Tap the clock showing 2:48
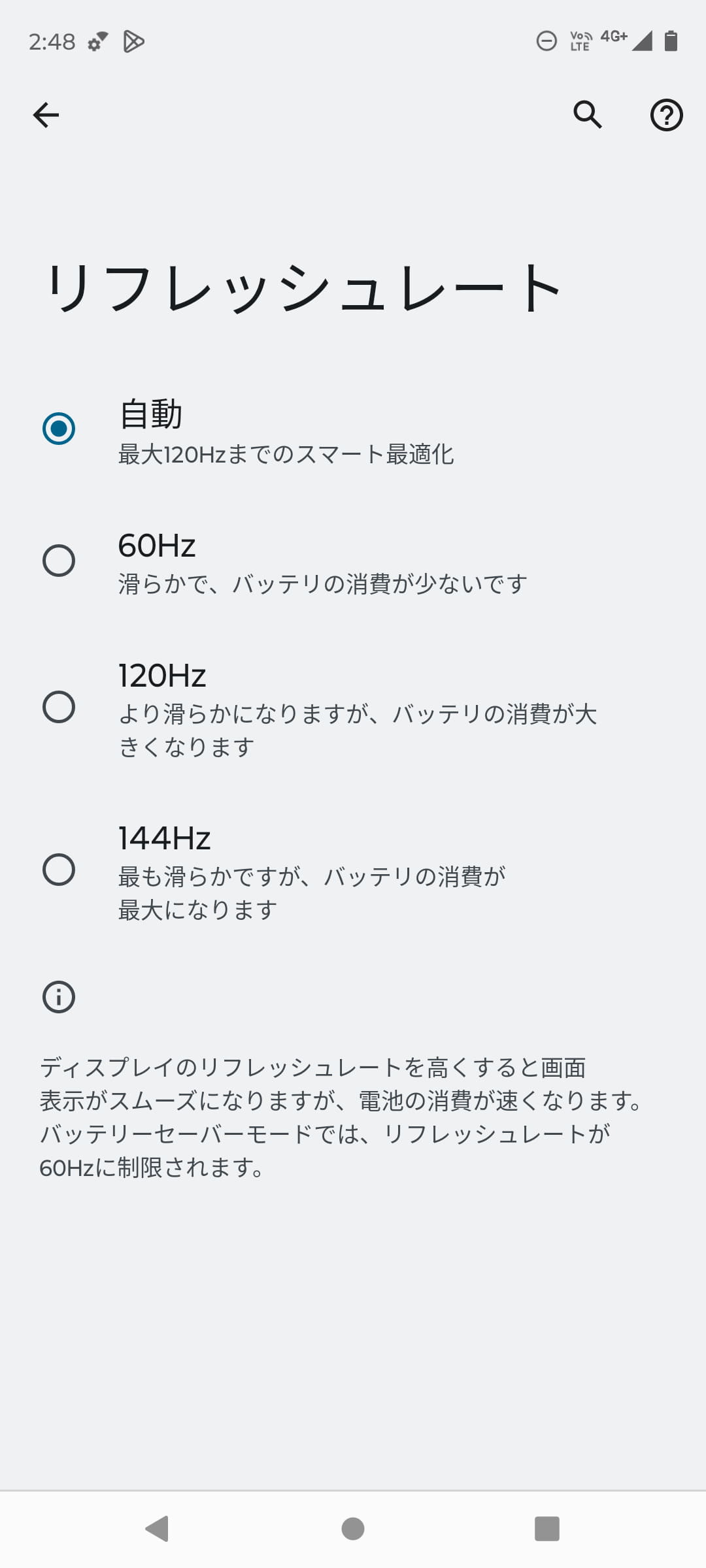The width and height of the screenshot is (706, 1568). (52, 41)
